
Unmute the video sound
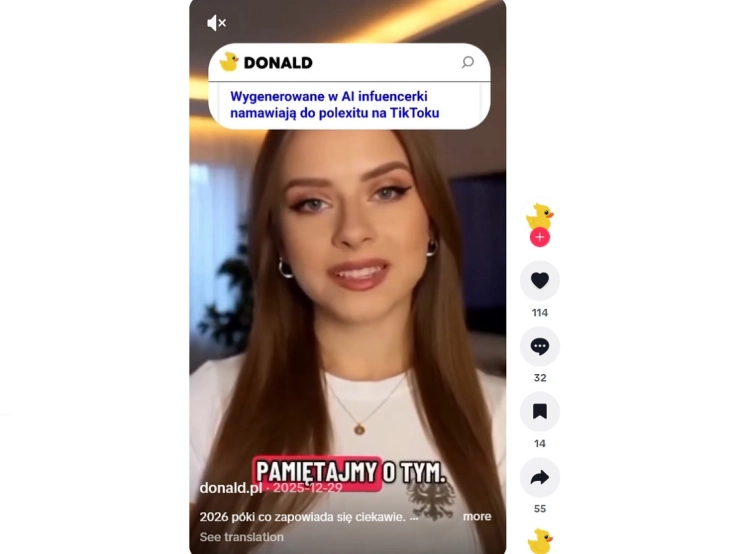coord(216,23)
